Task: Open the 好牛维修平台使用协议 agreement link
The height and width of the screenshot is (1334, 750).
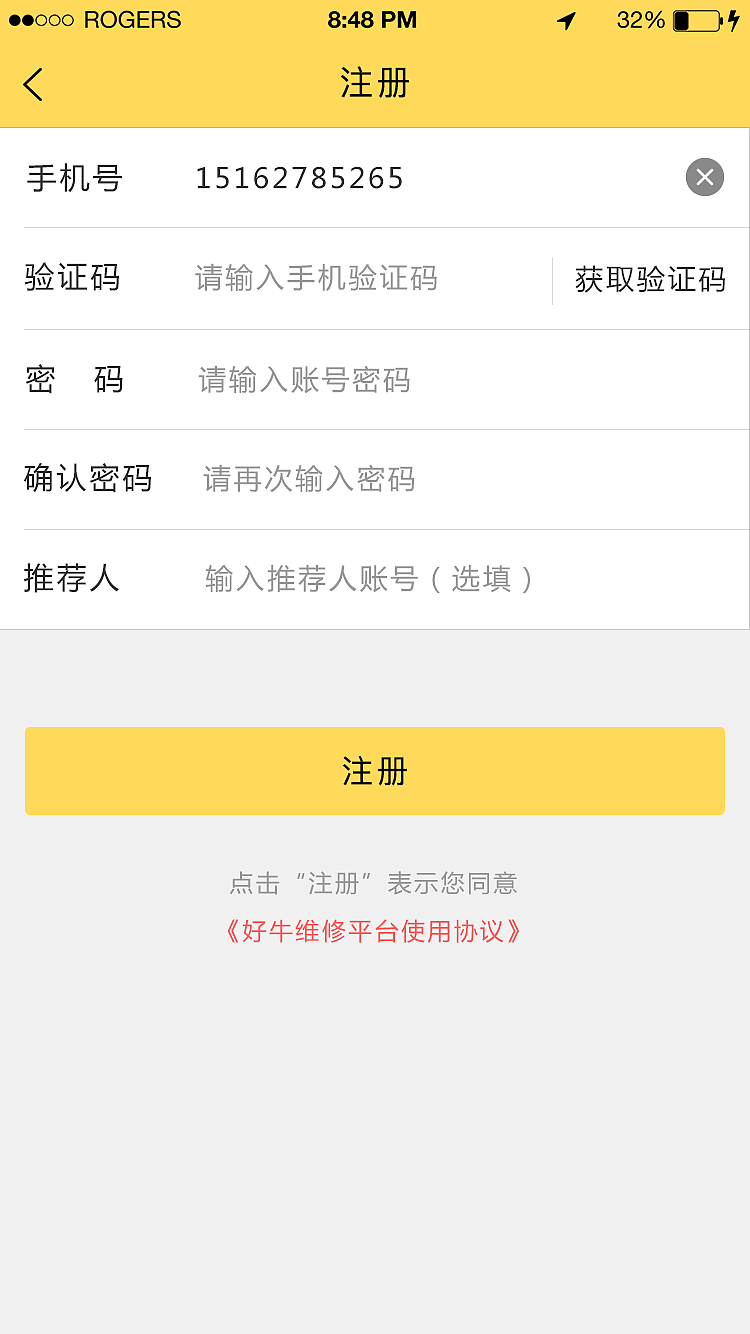Action: tap(374, 931)
